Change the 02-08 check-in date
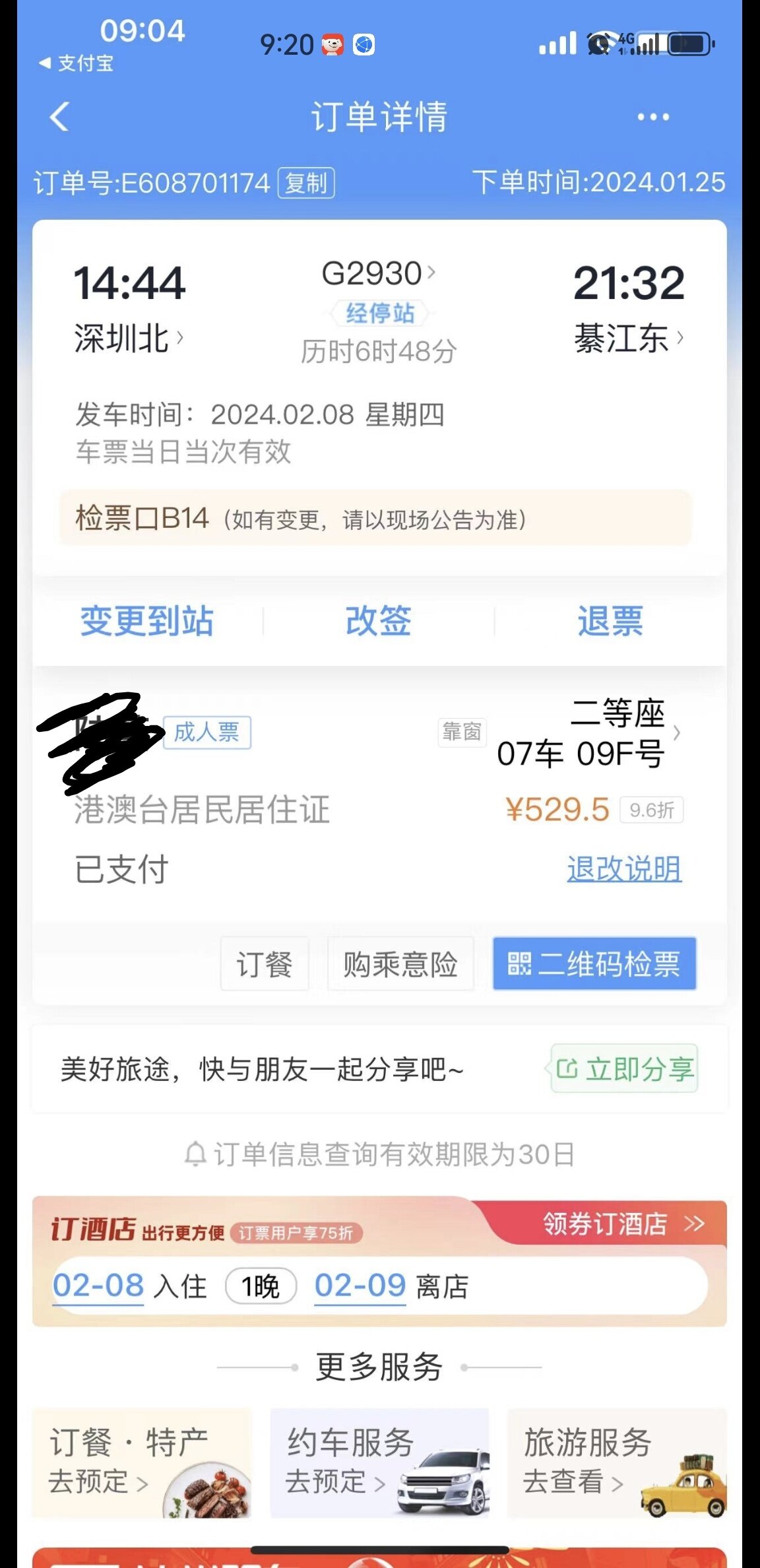760x1568 pixels. tap(98, 1286)
